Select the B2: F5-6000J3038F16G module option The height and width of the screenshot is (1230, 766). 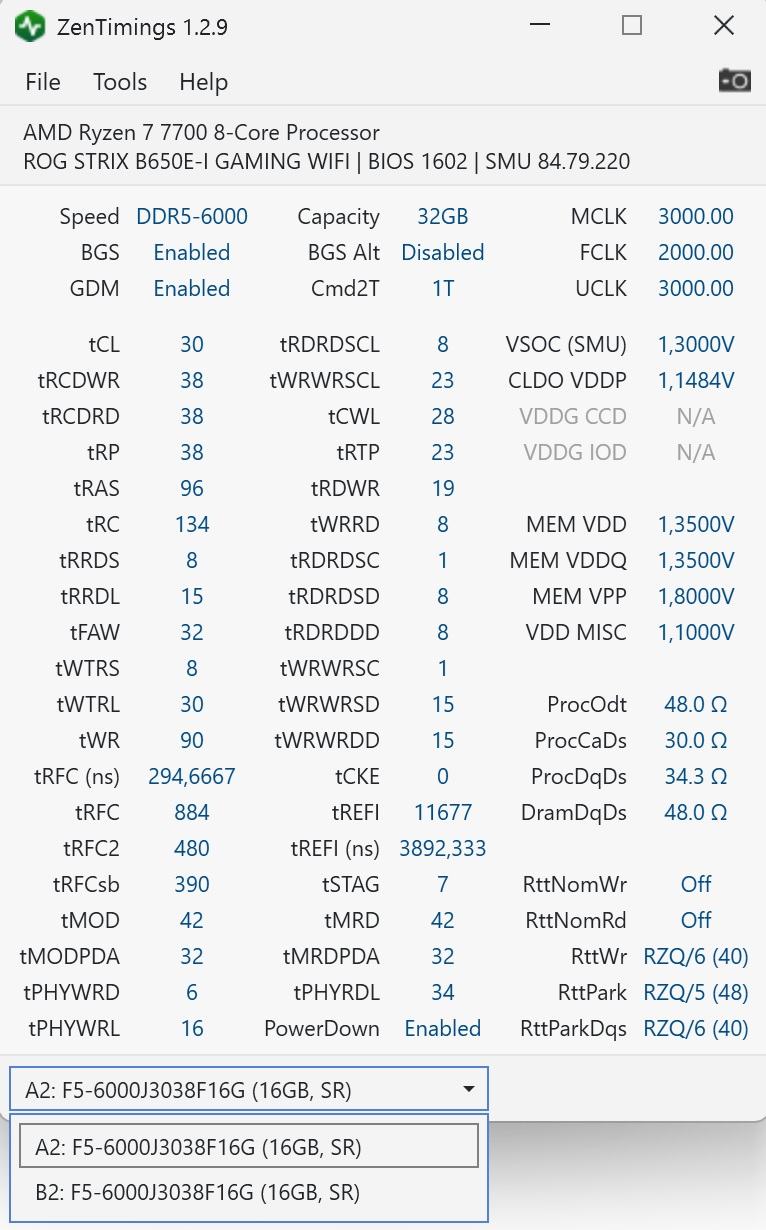click(x=198, y=1192)
